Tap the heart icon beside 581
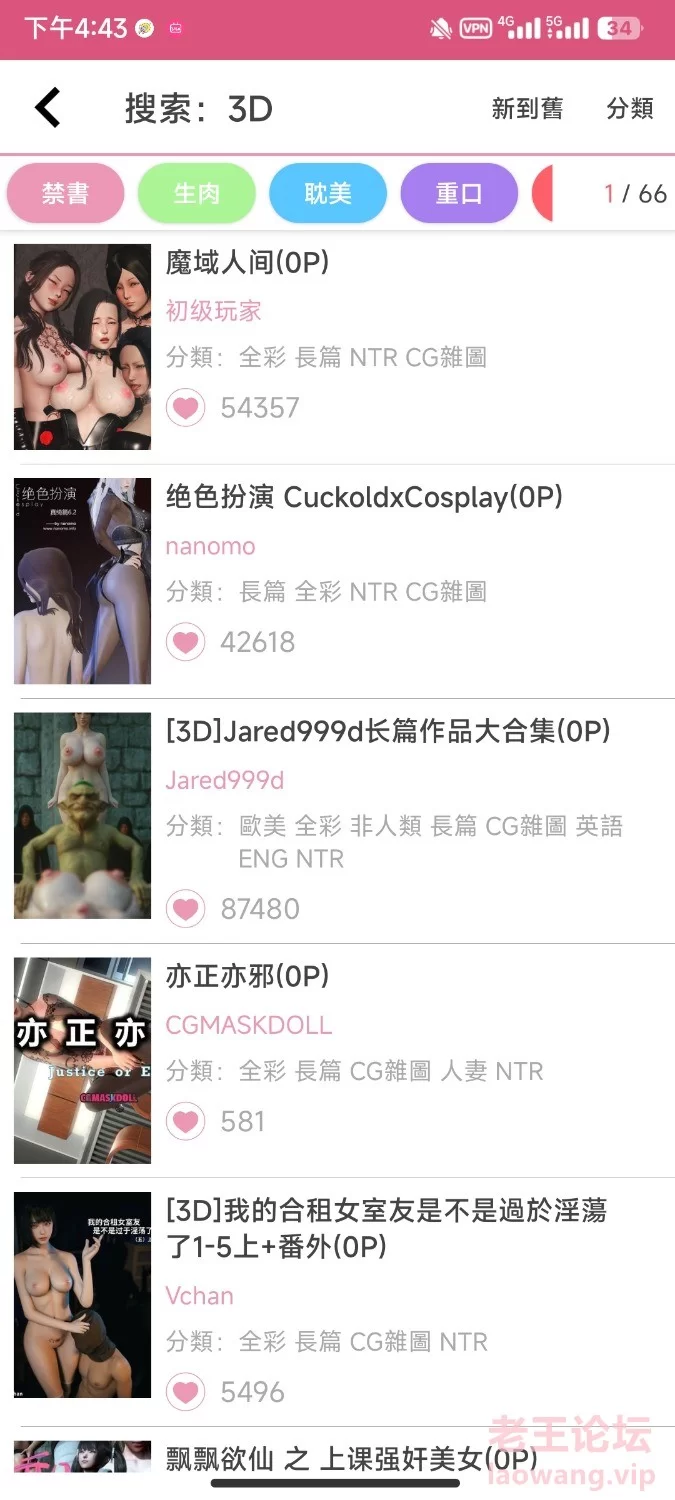The image size is (675, 1500). pos(185,1122)
